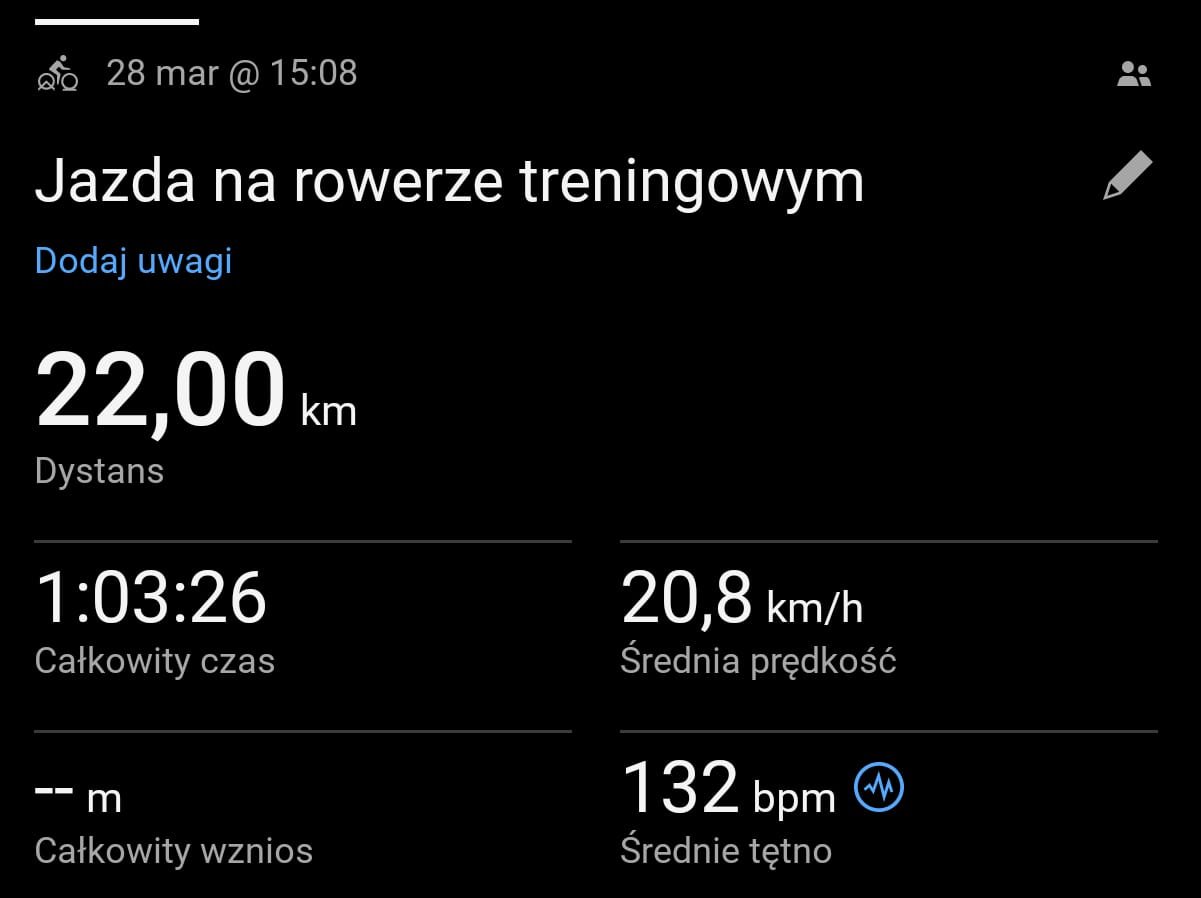Viewport: 1201px width, 898px height.
Task: Tap the Dodaj uwagi link
Action: [133, 261]
